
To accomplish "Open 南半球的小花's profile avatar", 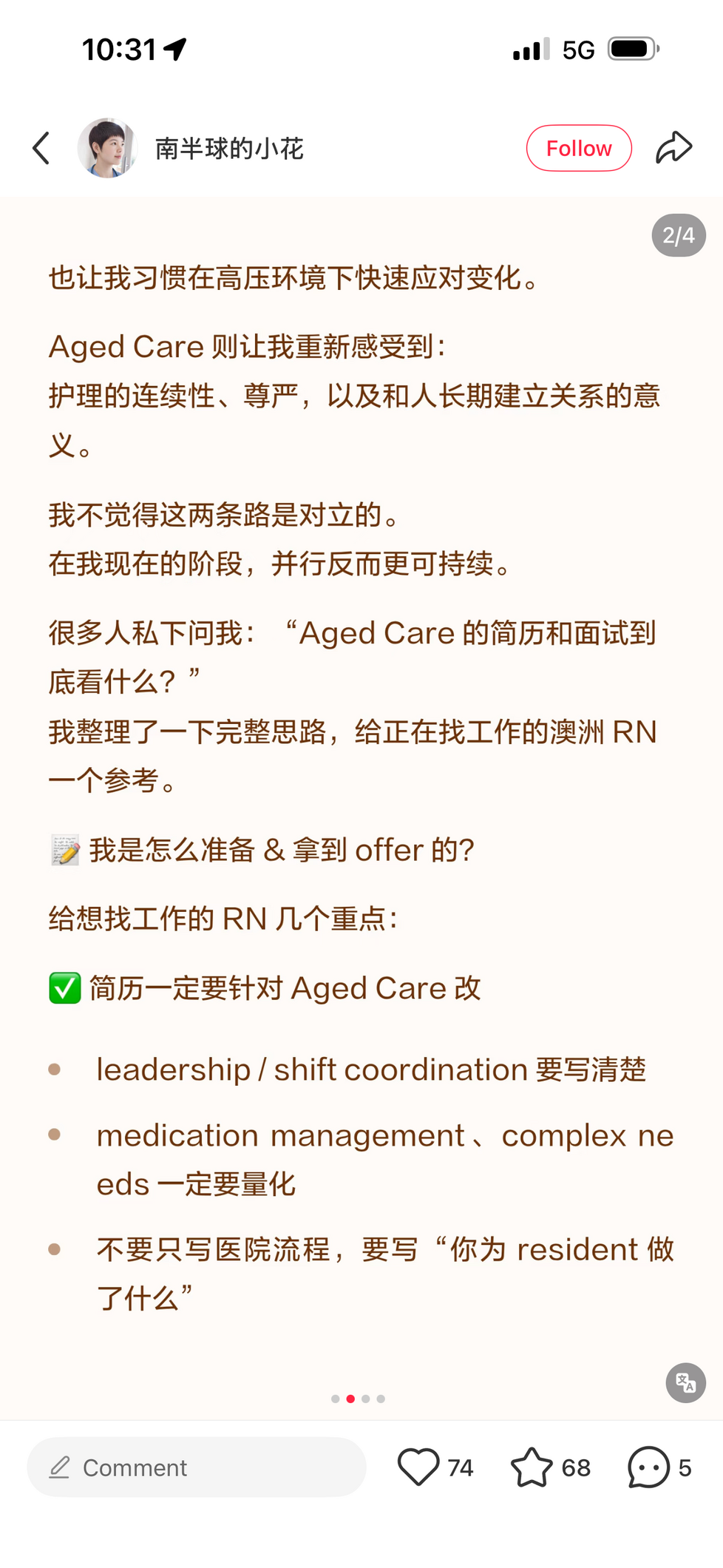I will [107, 148].
